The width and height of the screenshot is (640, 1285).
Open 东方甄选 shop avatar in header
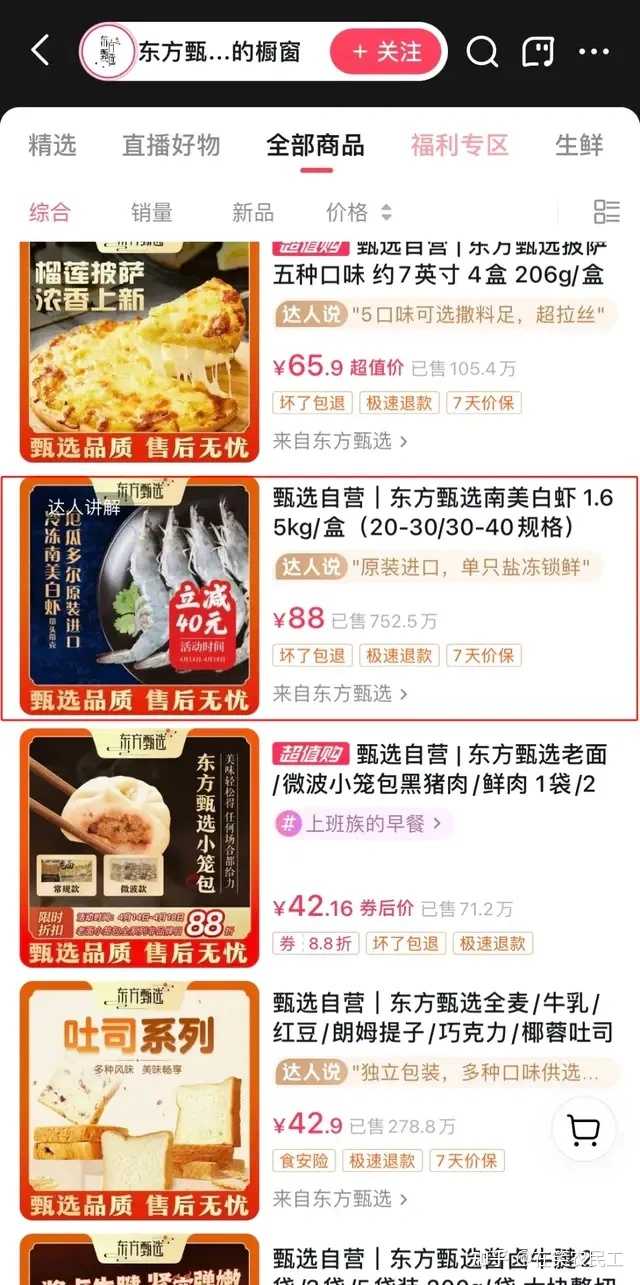coord(106,51)
